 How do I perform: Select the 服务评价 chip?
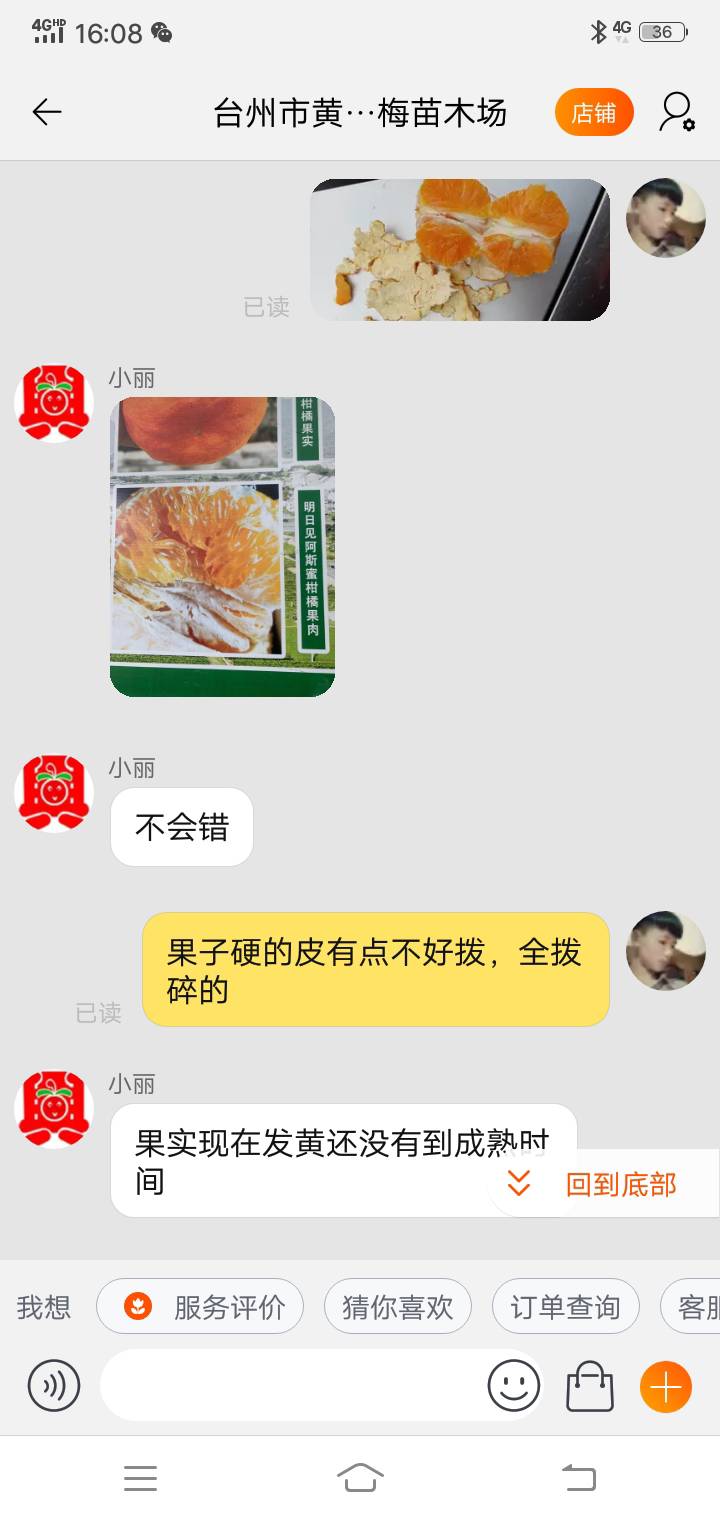click(x=200, y=1306)
